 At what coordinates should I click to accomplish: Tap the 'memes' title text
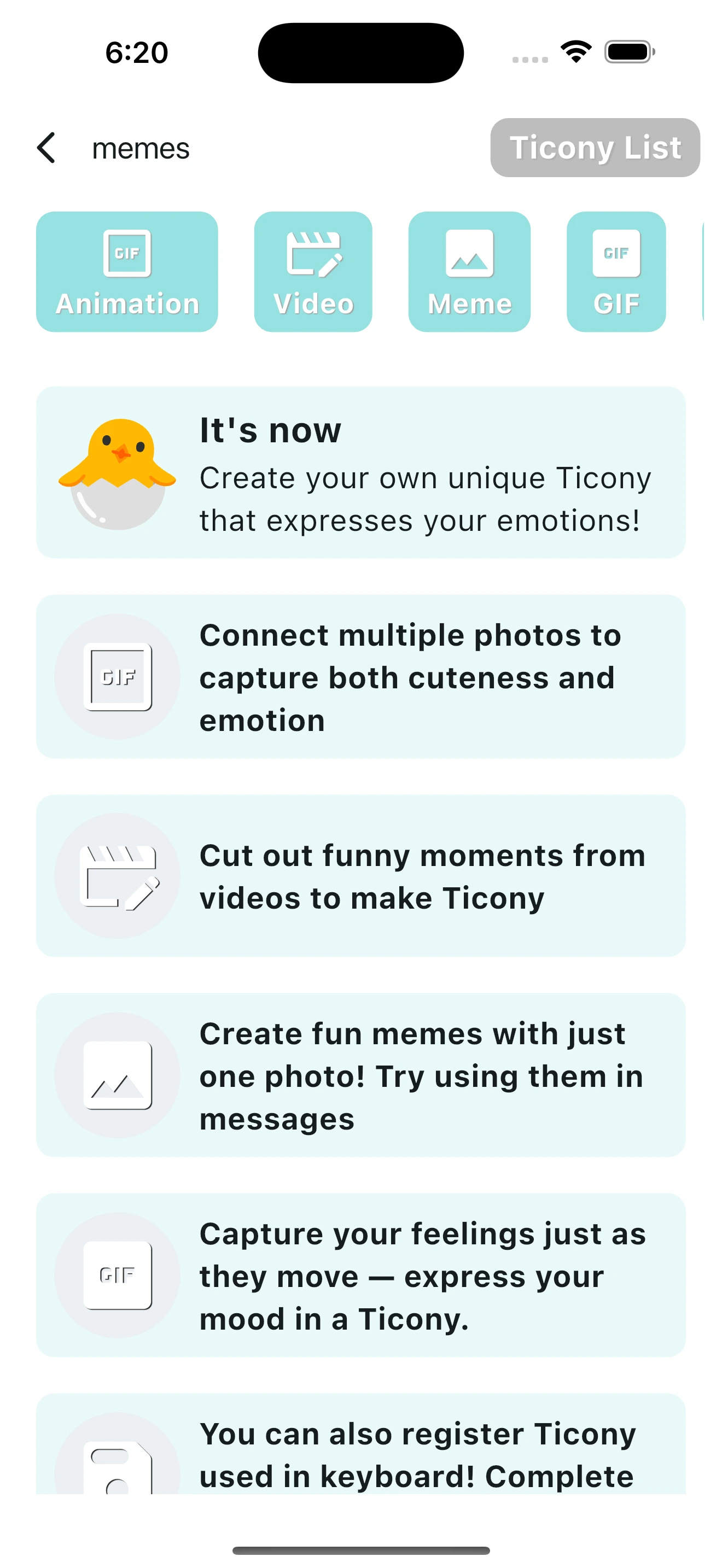click(x=141, y=148)
